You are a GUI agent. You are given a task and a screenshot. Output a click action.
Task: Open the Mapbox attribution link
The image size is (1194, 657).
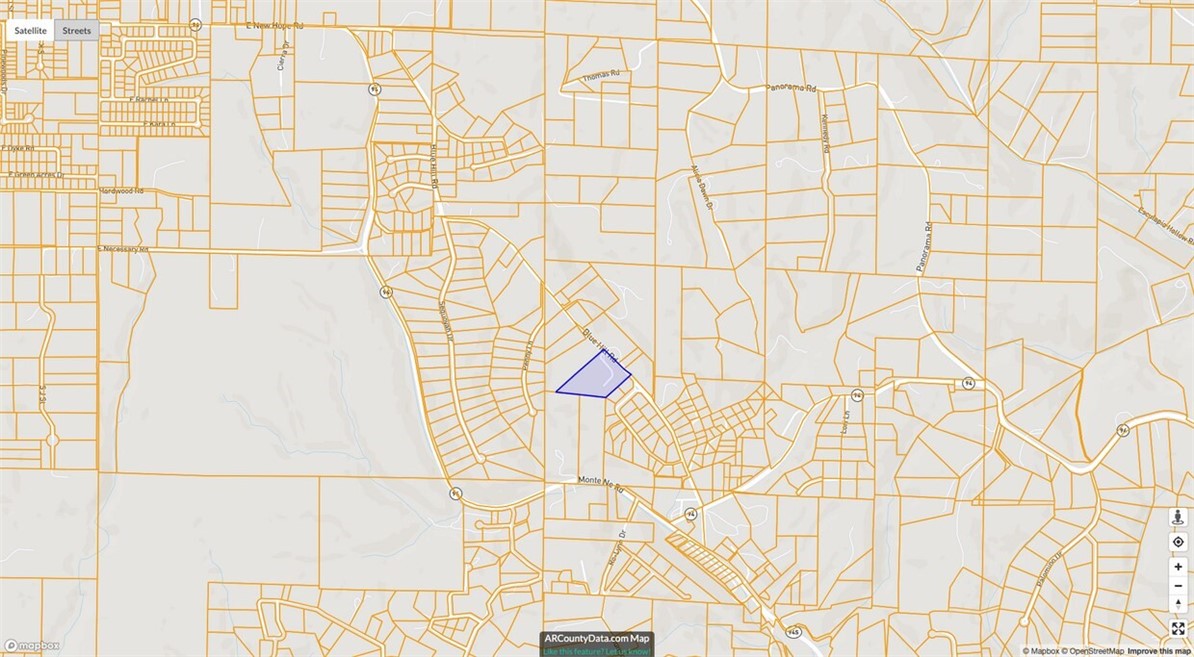(1041, 651)
